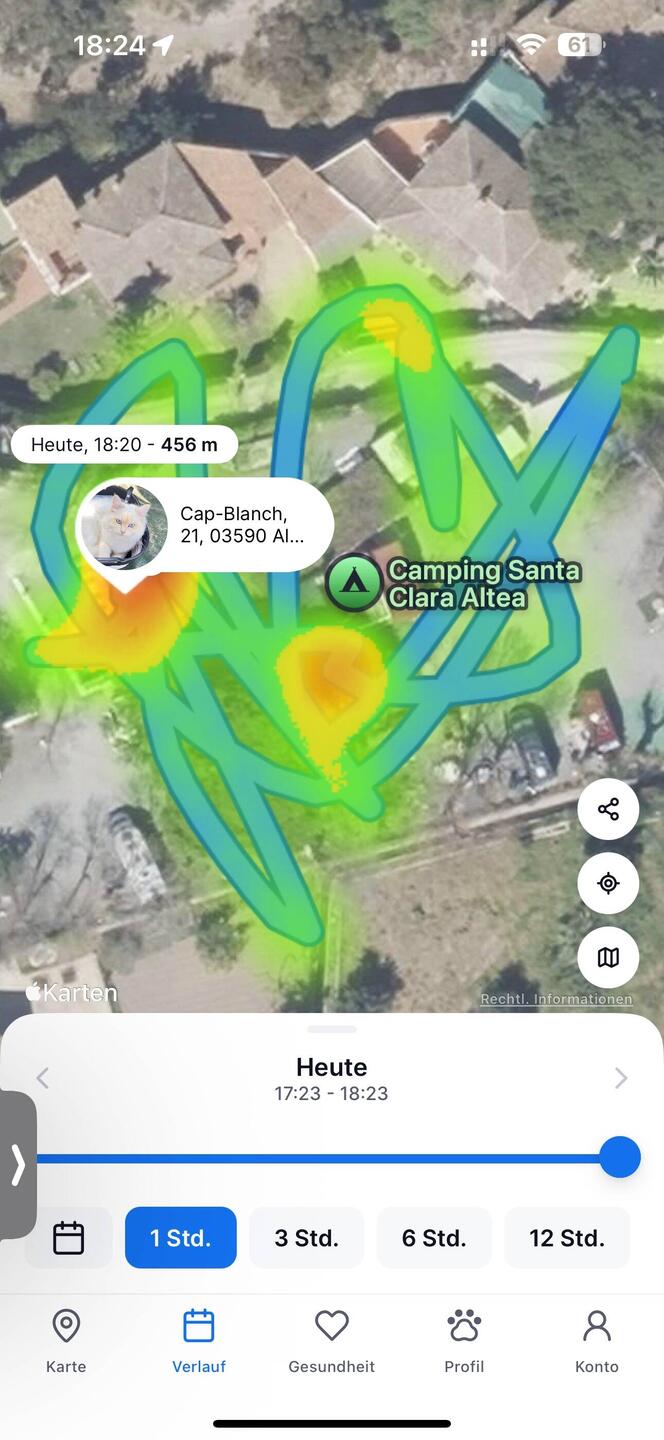Screen dimensions: 664x1440
Task: Center map on current location
Action: tap(608, 883)
